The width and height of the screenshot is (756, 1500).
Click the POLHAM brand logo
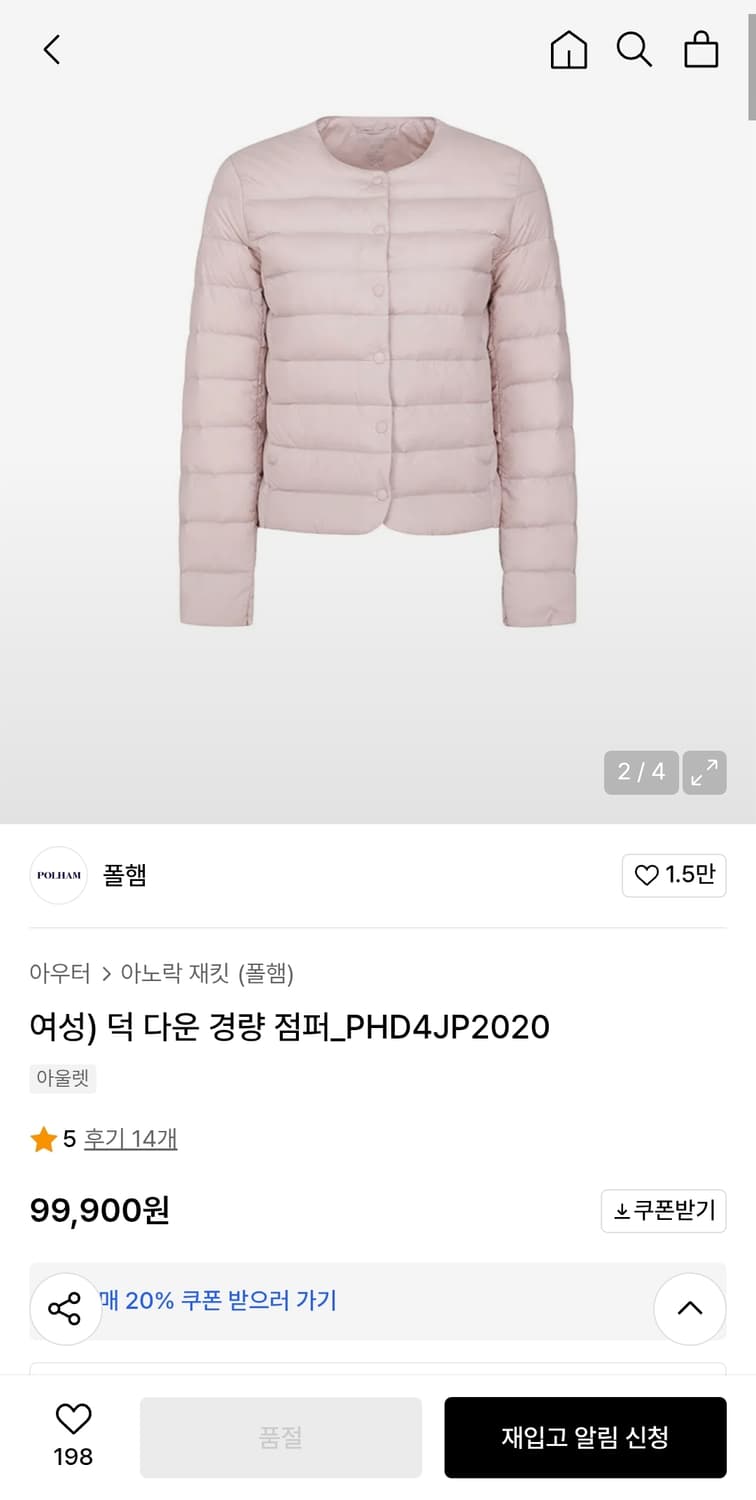point(58,875)
